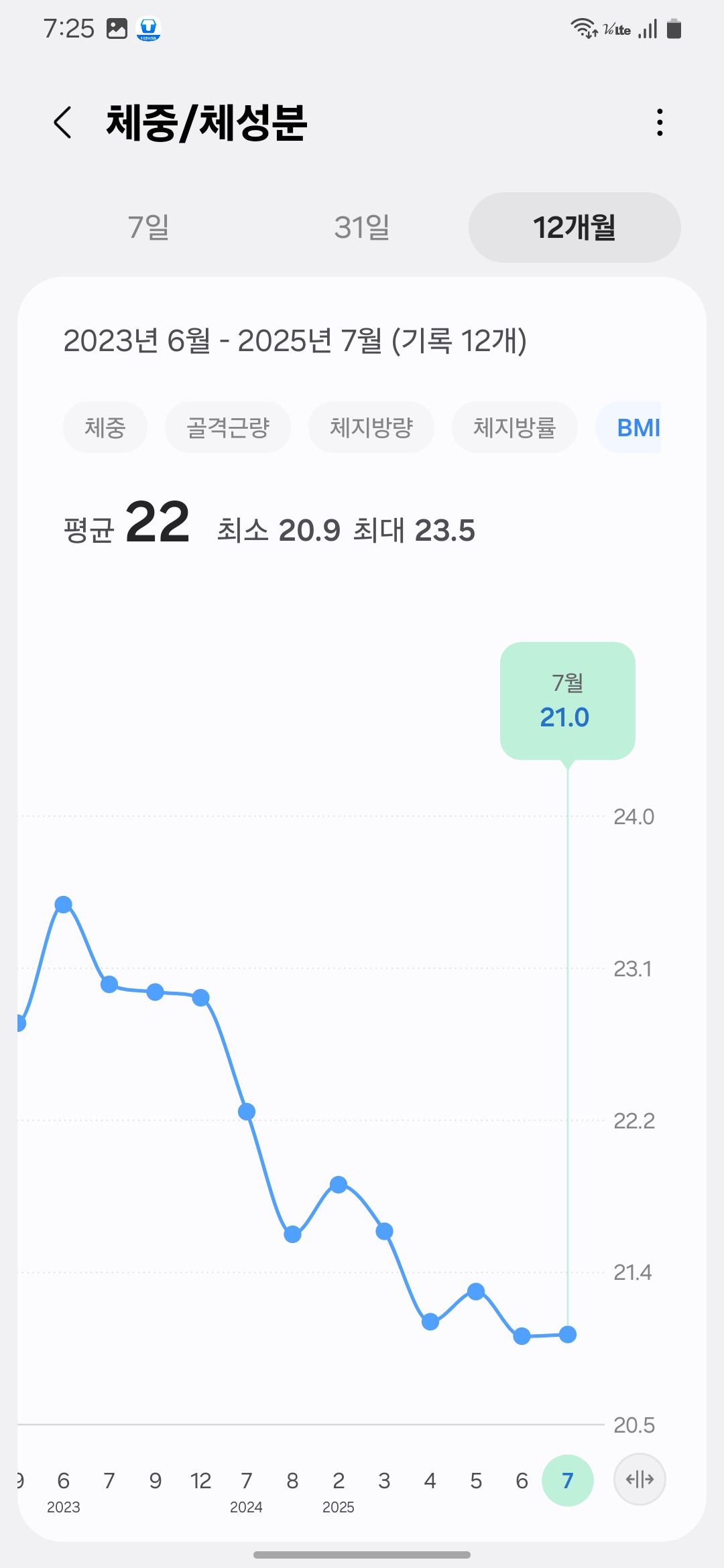Click the date range text 2023년 6월 - 2025년 7월
The image size is (724, 1568).
[296, 342]
